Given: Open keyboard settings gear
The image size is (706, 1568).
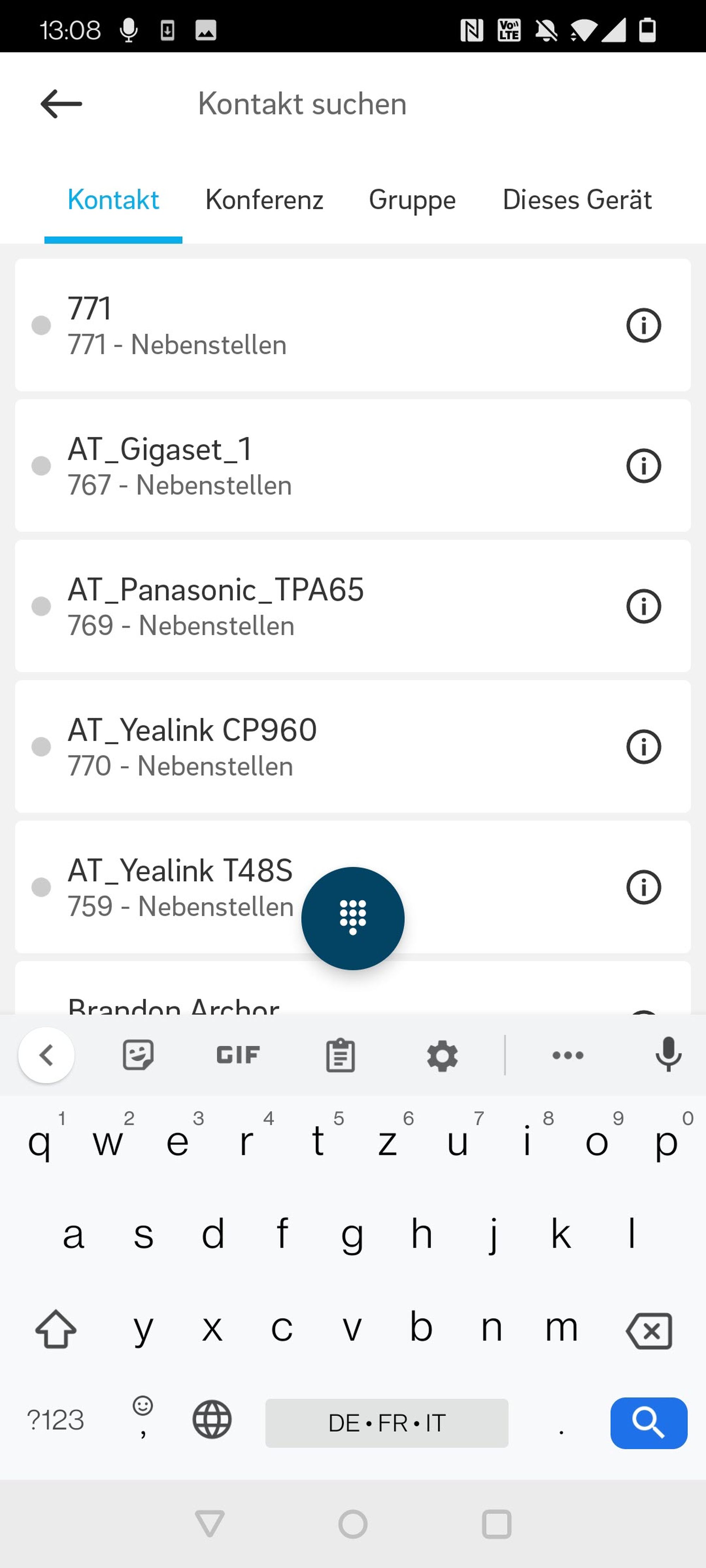Looking at the screenshot, I should 442,1055.
